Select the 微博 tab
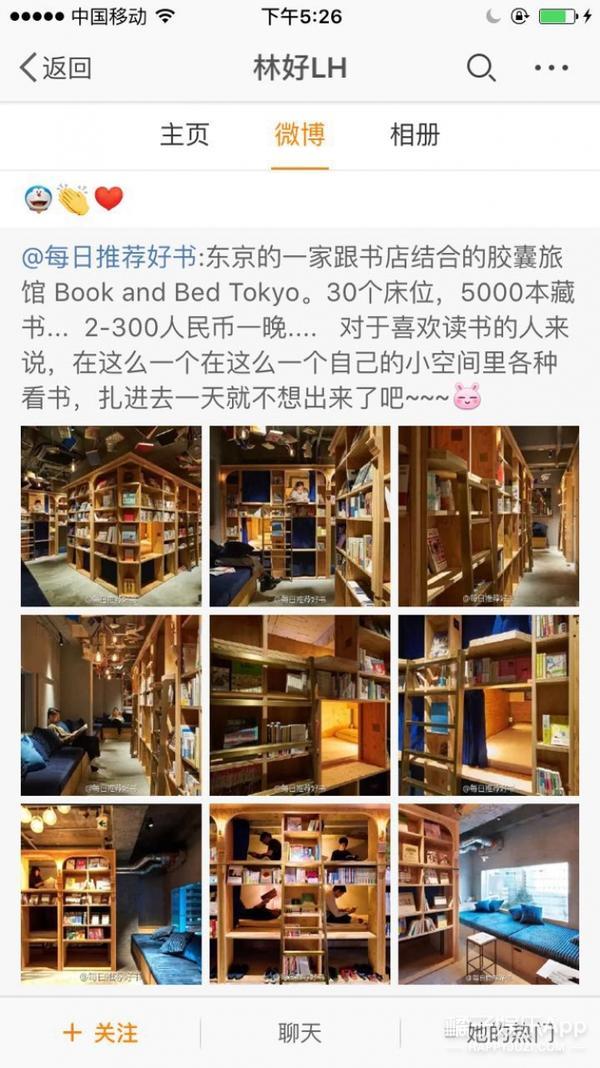 pyautogui.click(x=300, y=135)
